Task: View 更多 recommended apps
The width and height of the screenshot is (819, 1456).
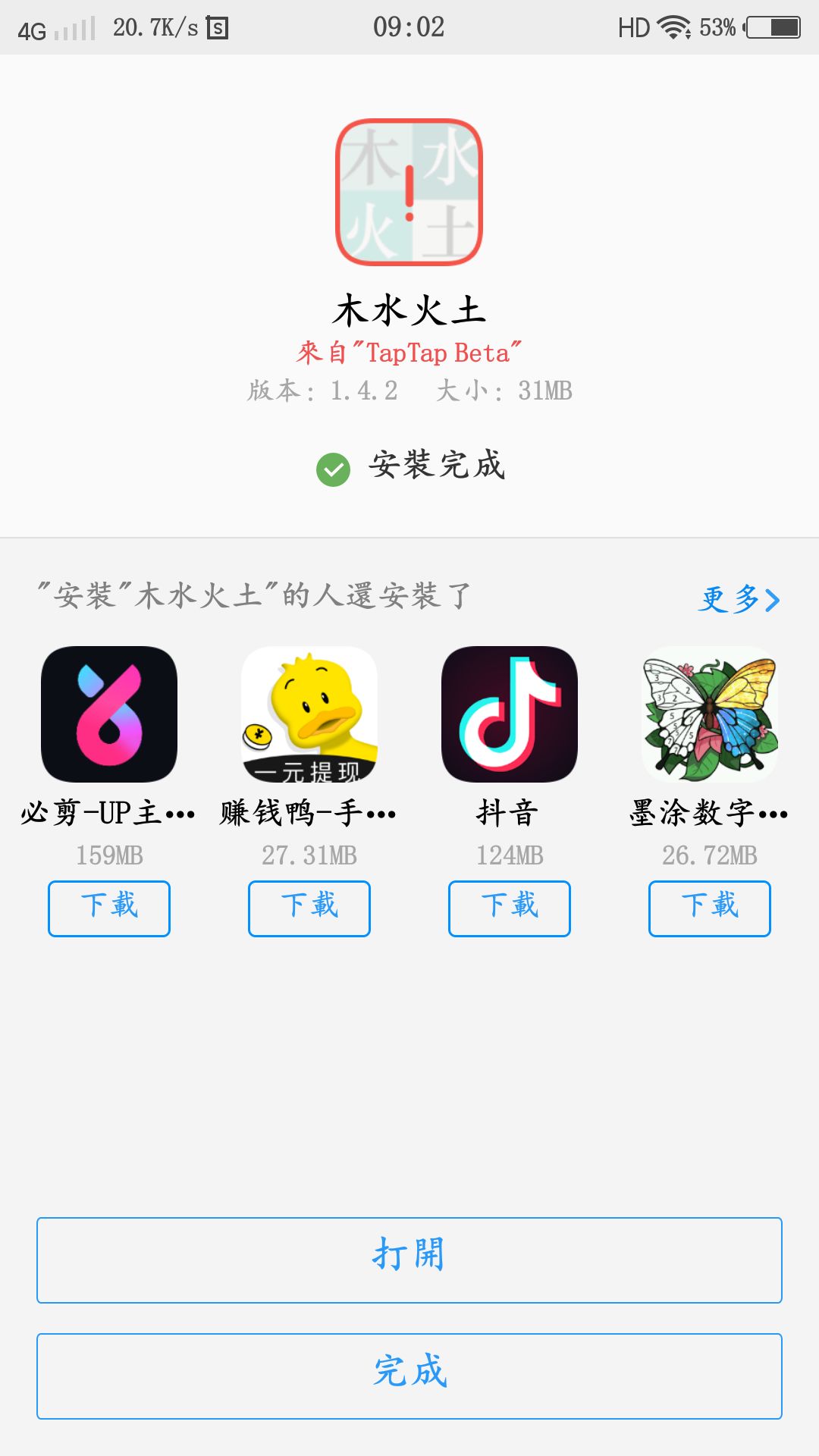Action: pos(739,599)
